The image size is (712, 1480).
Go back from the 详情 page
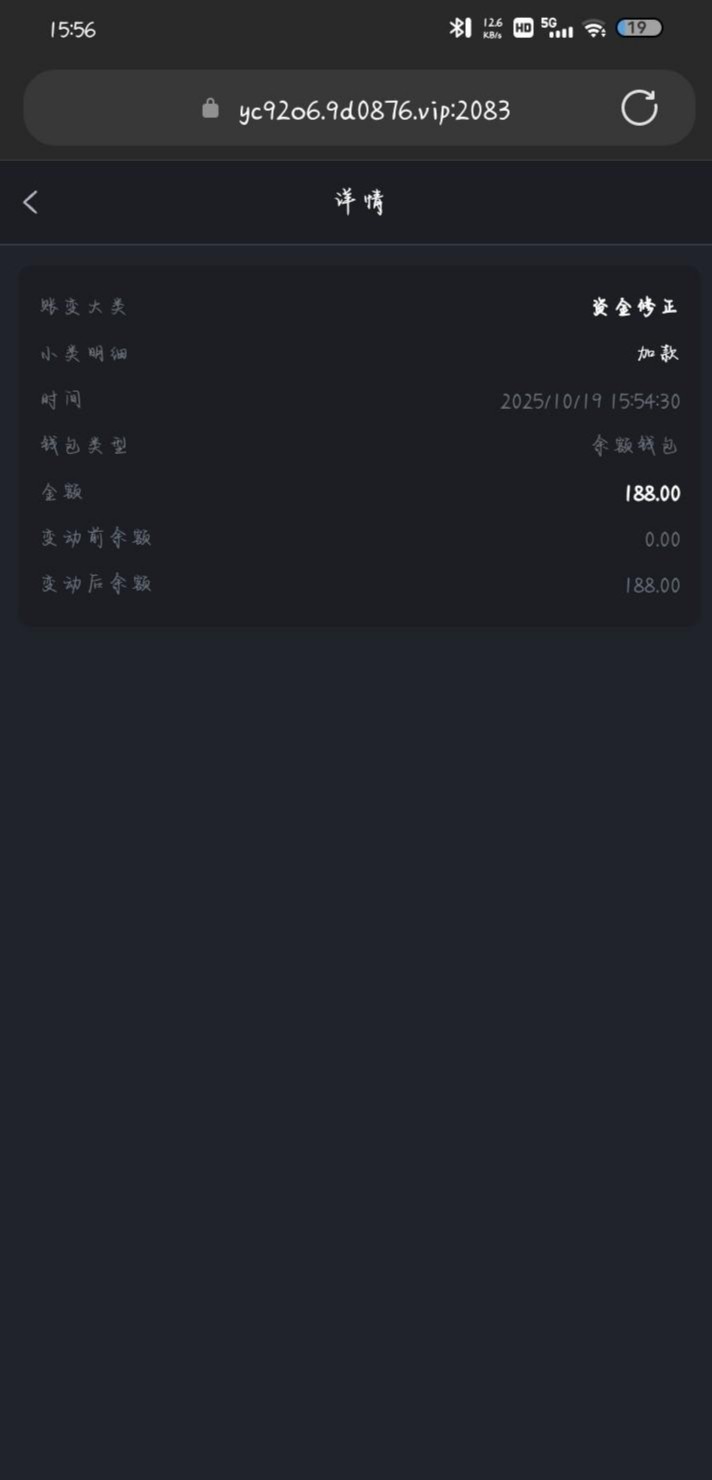pos(30,202)
